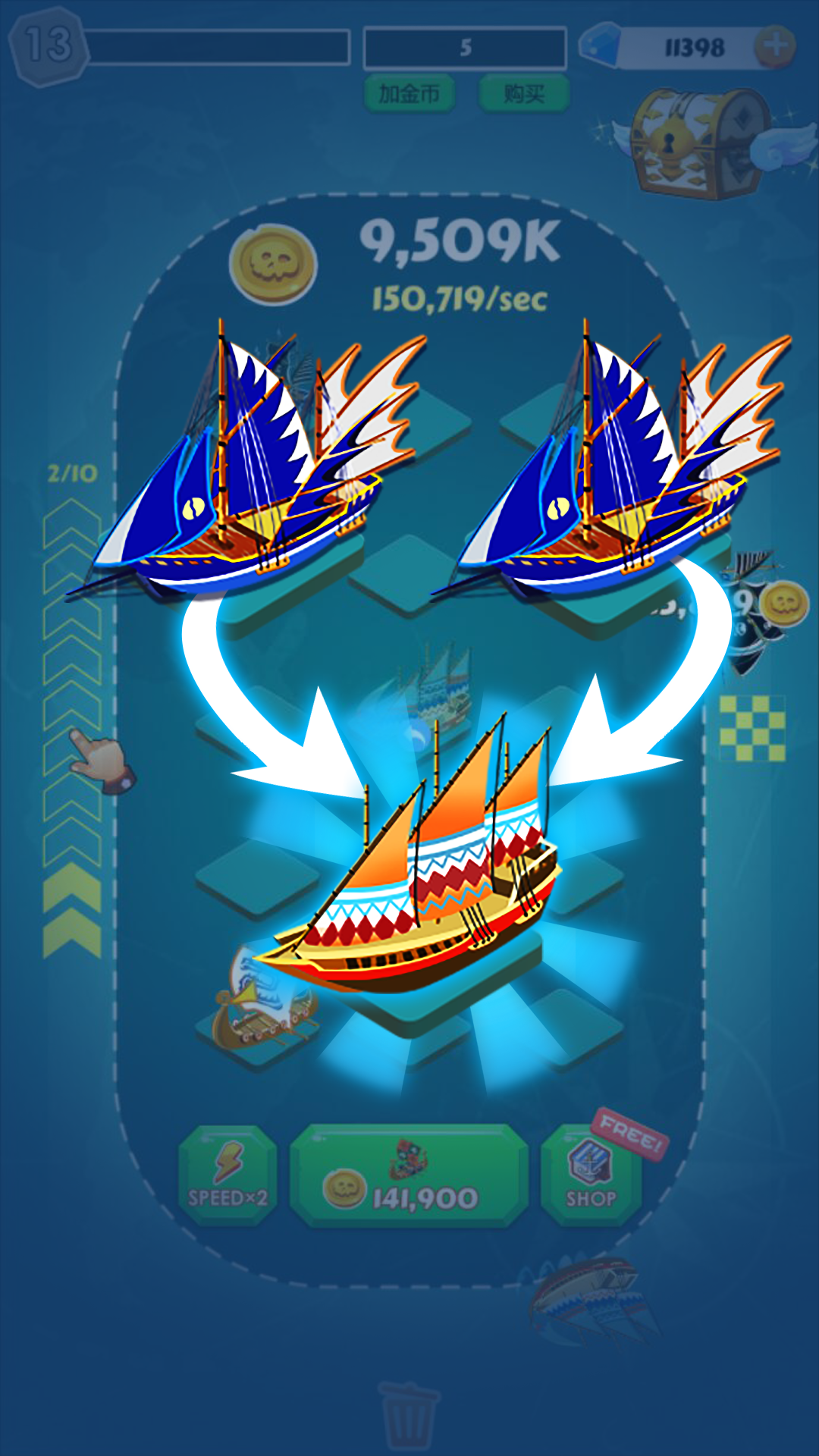Tap the 加金币 button
This screenshot has width=819, height=1456.
point(409,94)
